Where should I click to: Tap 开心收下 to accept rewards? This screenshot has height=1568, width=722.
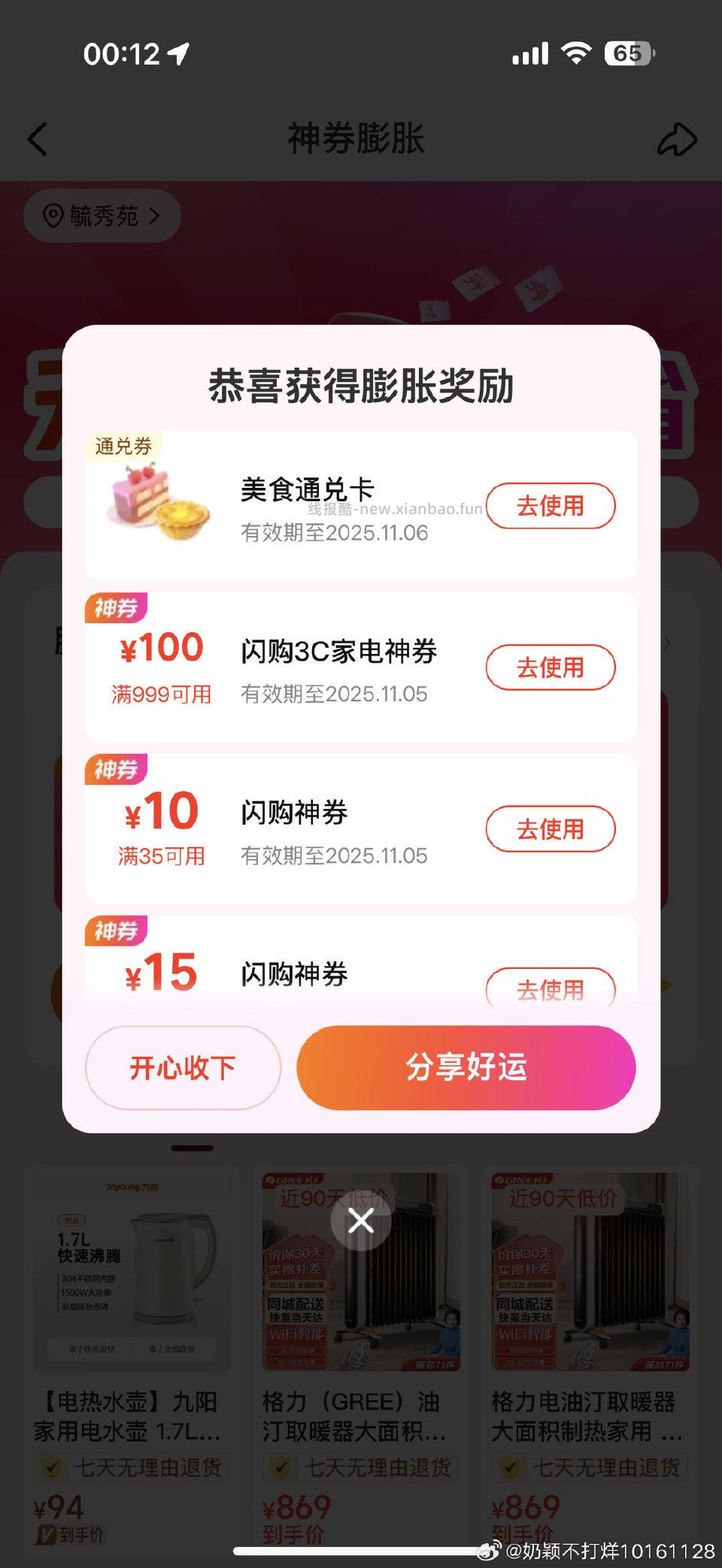[183, 1067]
